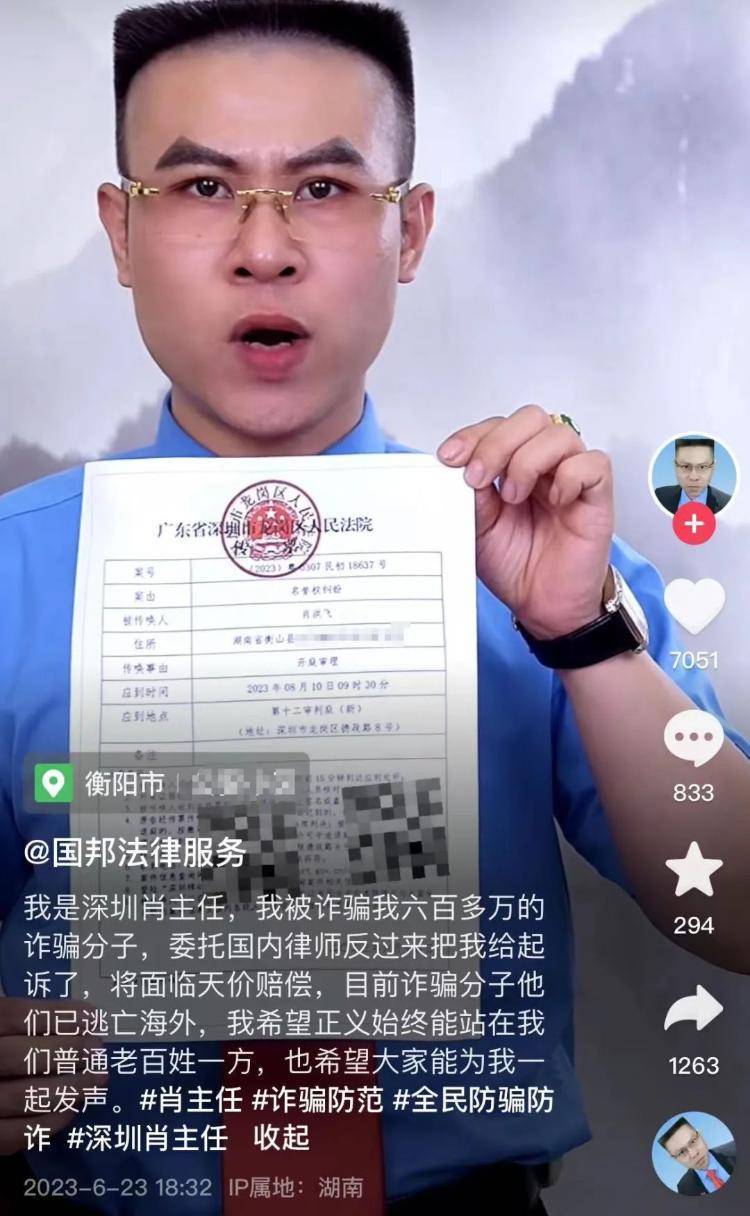This screenshot has width=750, height=1216.
Task: Share this video with the arrow icon
Action: click(693, 1010)
